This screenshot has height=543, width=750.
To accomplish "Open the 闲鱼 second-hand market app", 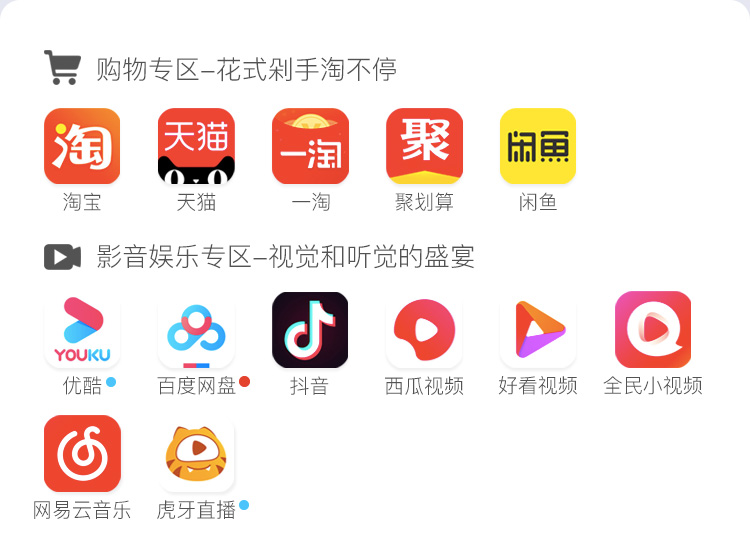I will click(x=538, y=146).
